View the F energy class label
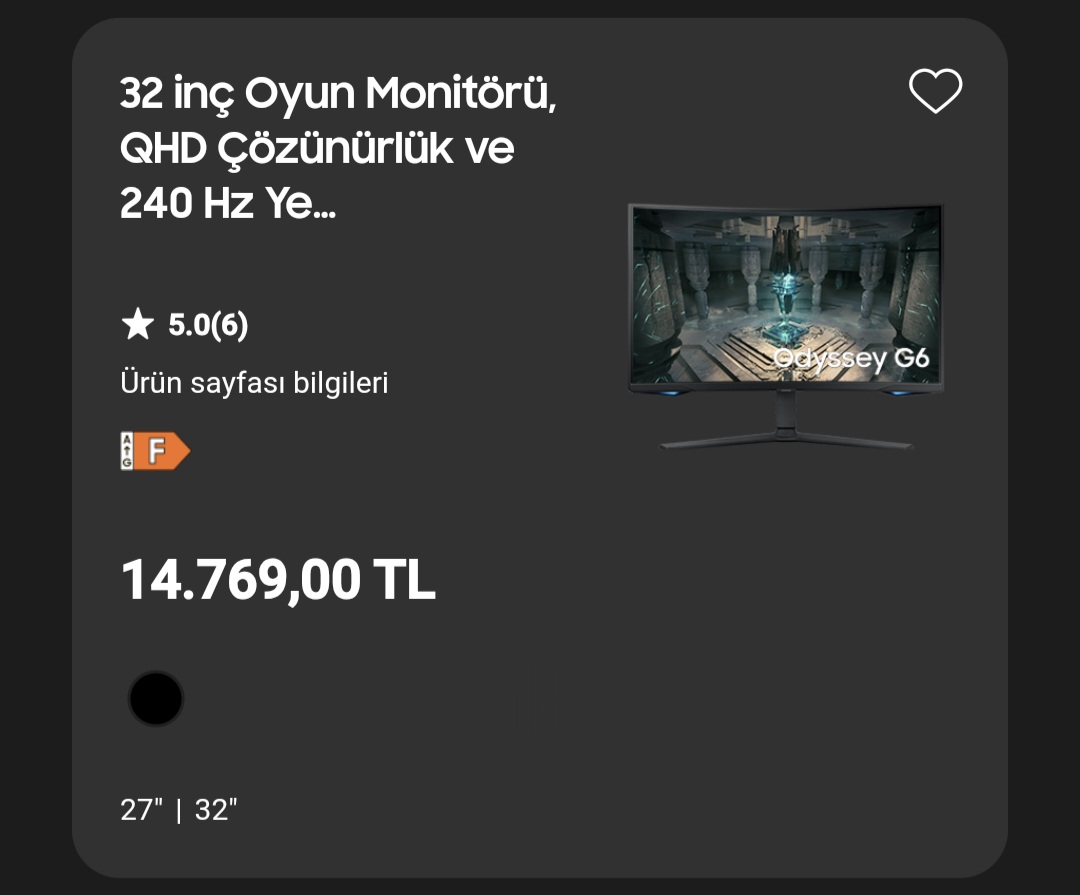Screen dimensions: 1080x895 [155, 451]
